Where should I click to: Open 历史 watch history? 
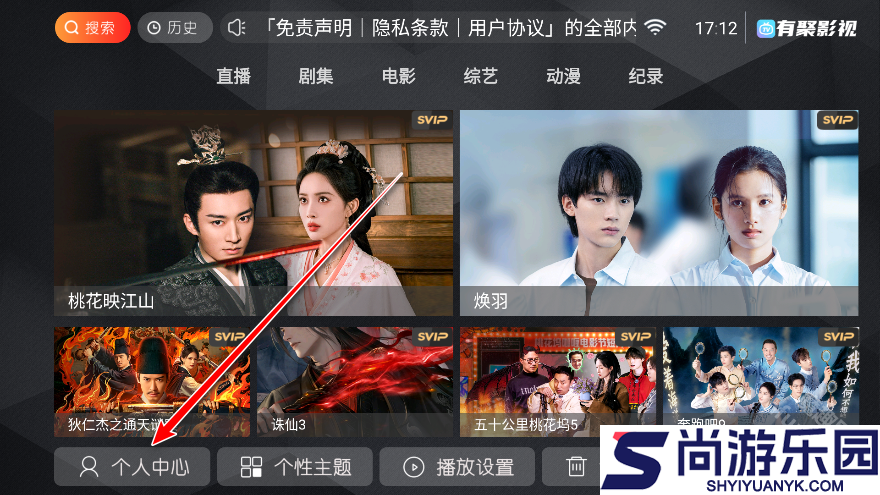(174, 28)
